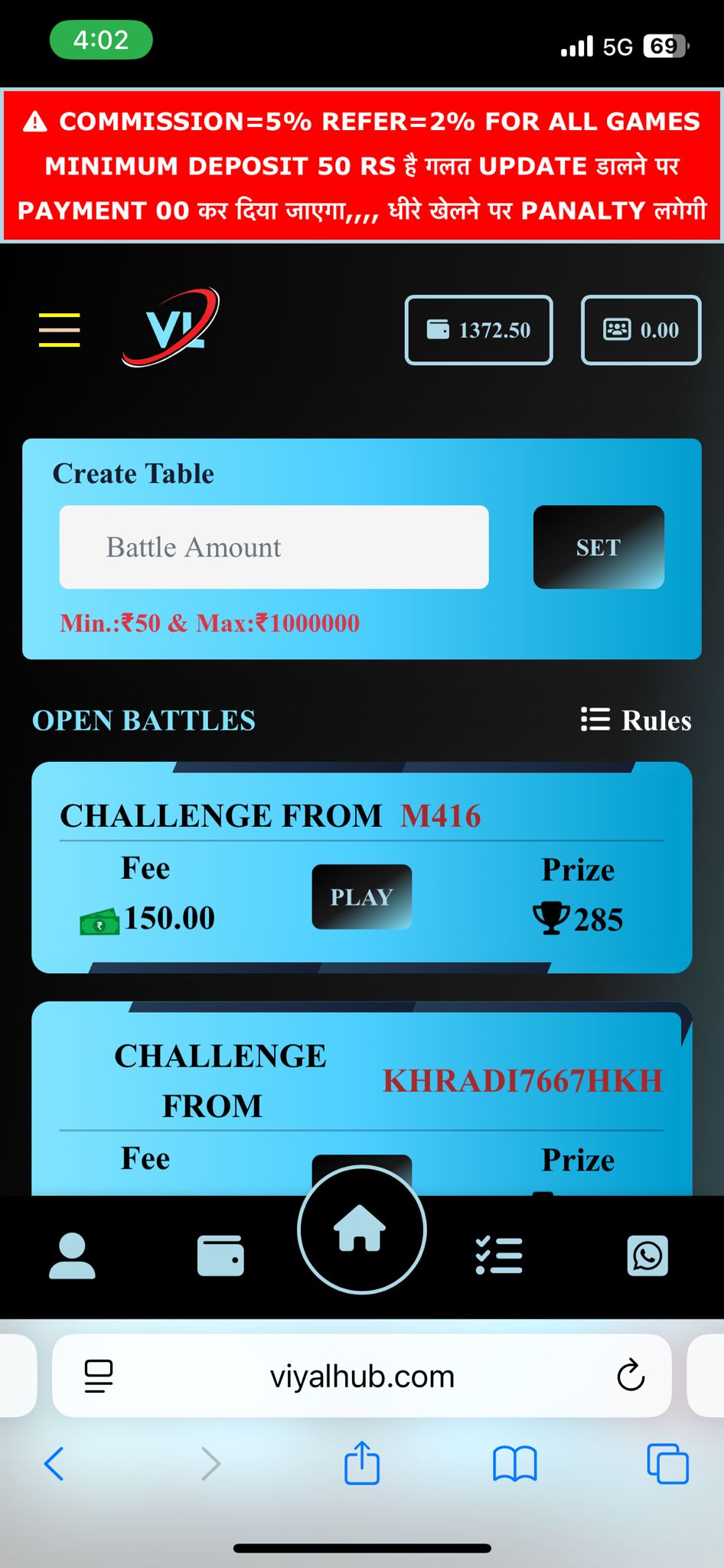Go back in Safari
724x1568 pixels.
coord(54,1464)
